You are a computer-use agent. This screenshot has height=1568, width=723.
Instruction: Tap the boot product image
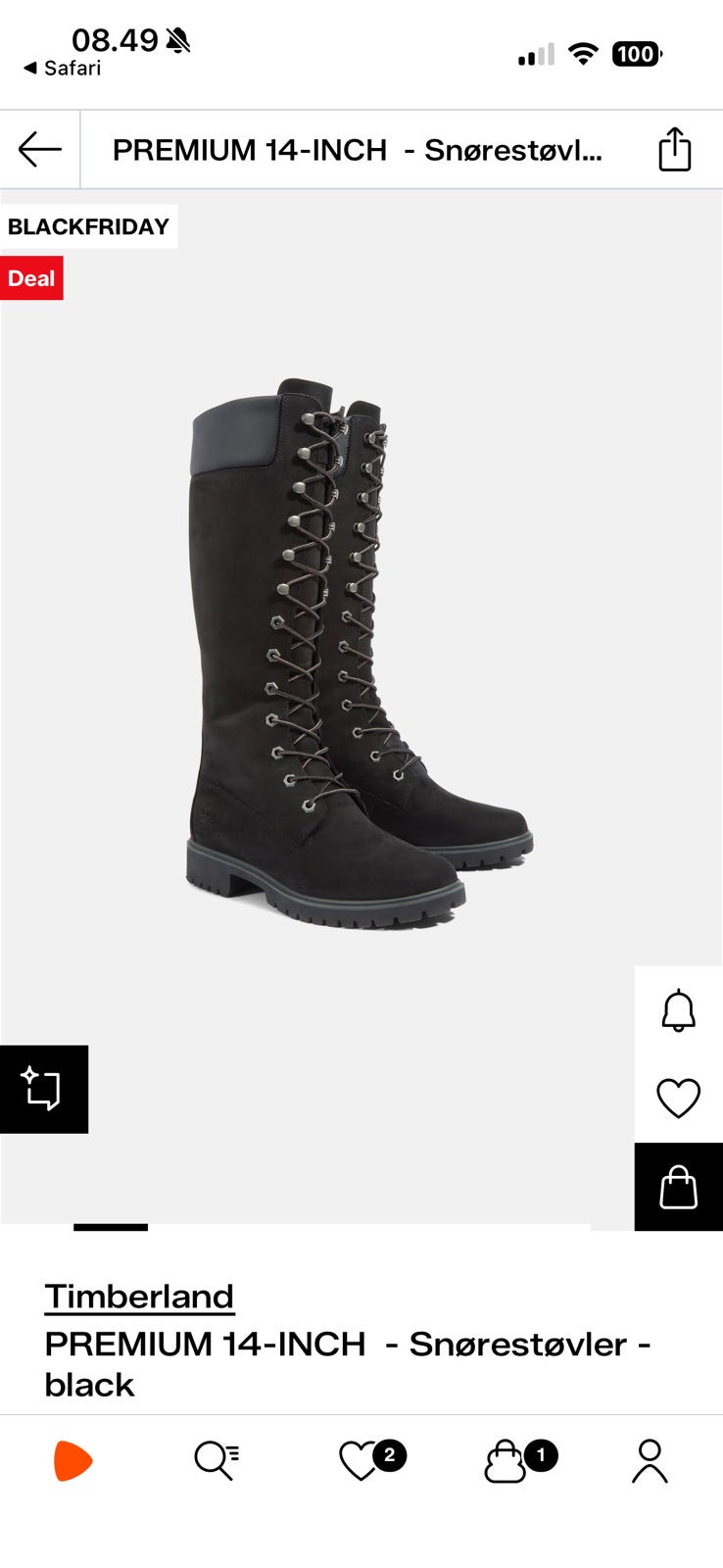click(x=359, y=653)
